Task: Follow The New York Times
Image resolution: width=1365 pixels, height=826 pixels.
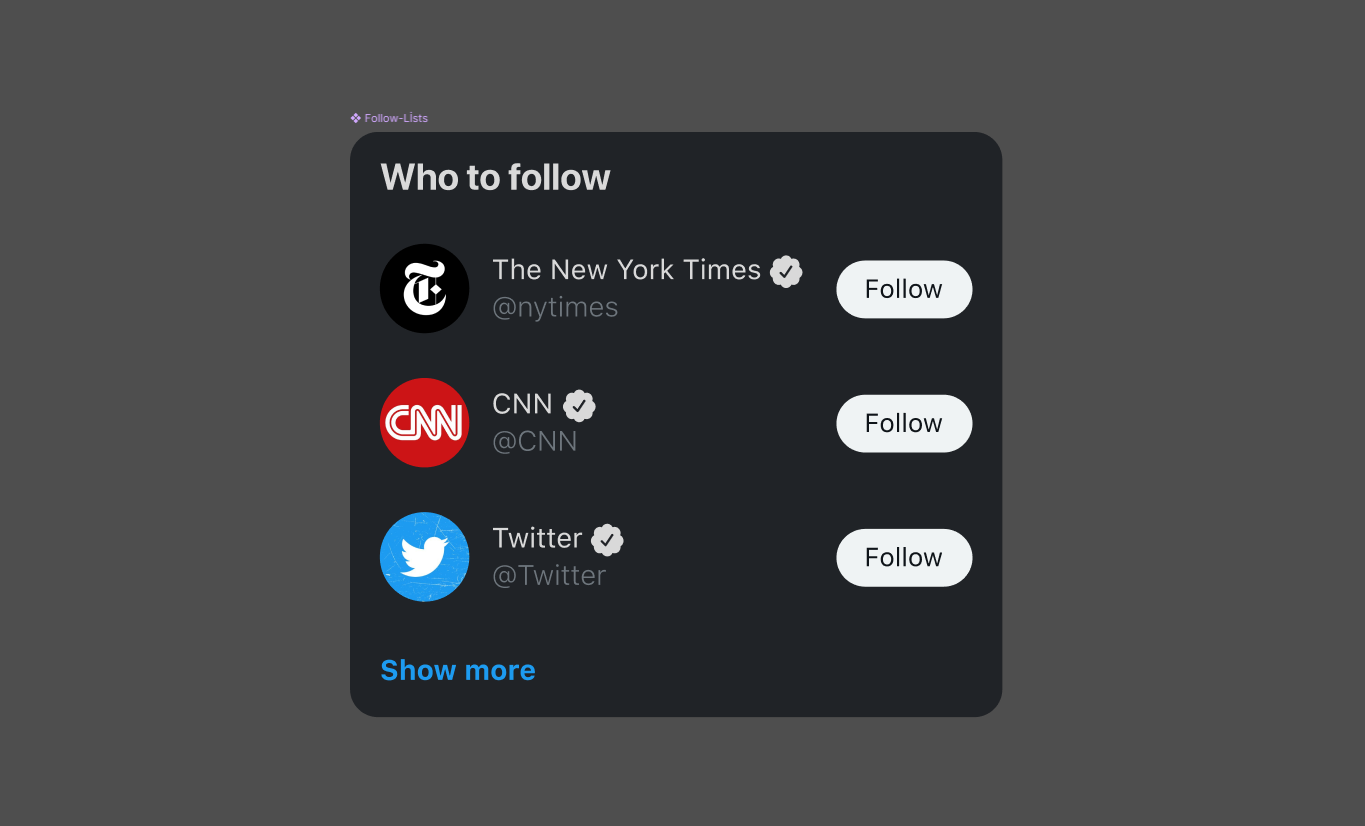Action: tap(903, 289)
